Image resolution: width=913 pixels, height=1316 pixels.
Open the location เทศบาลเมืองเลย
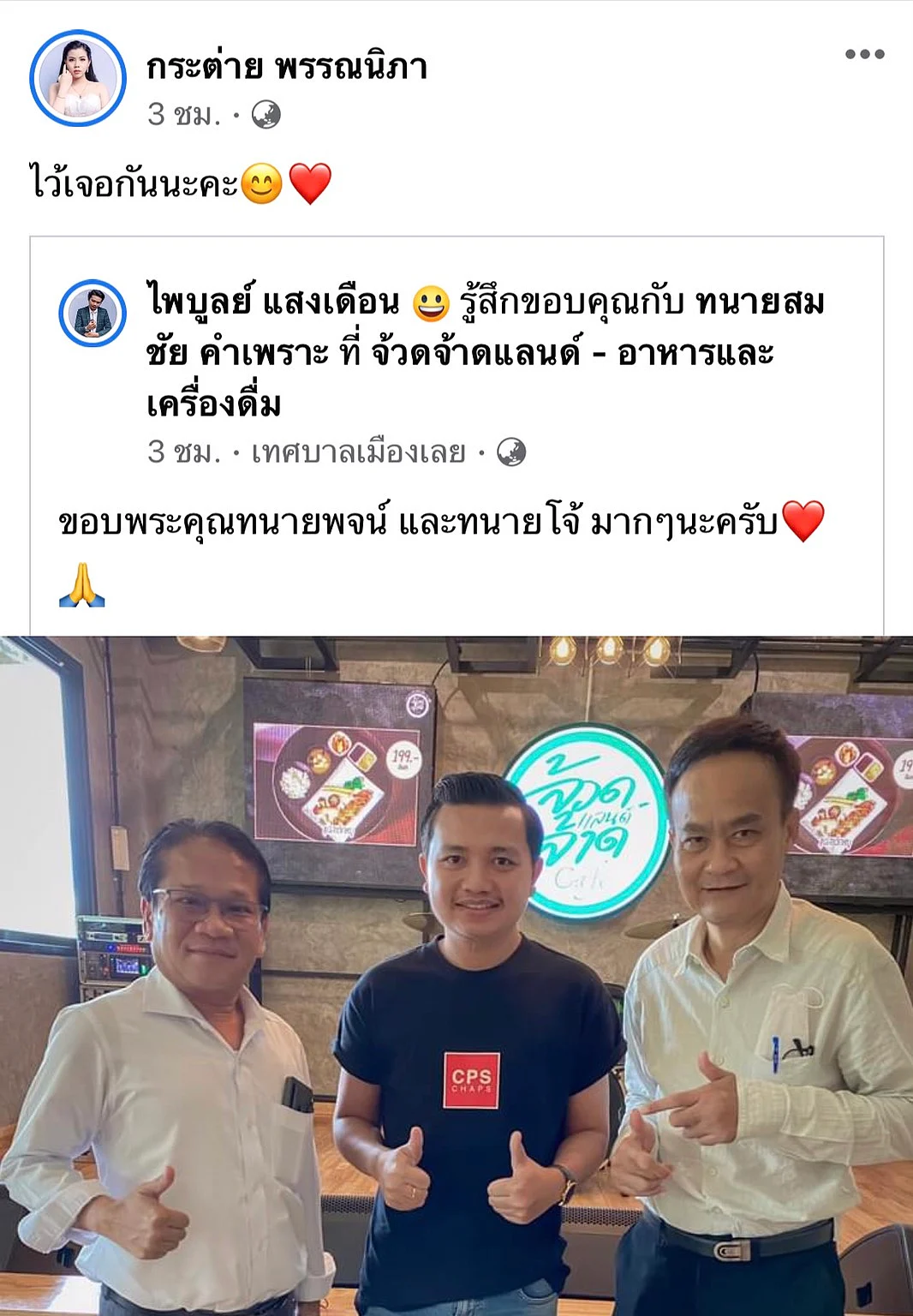coord(358,452)
